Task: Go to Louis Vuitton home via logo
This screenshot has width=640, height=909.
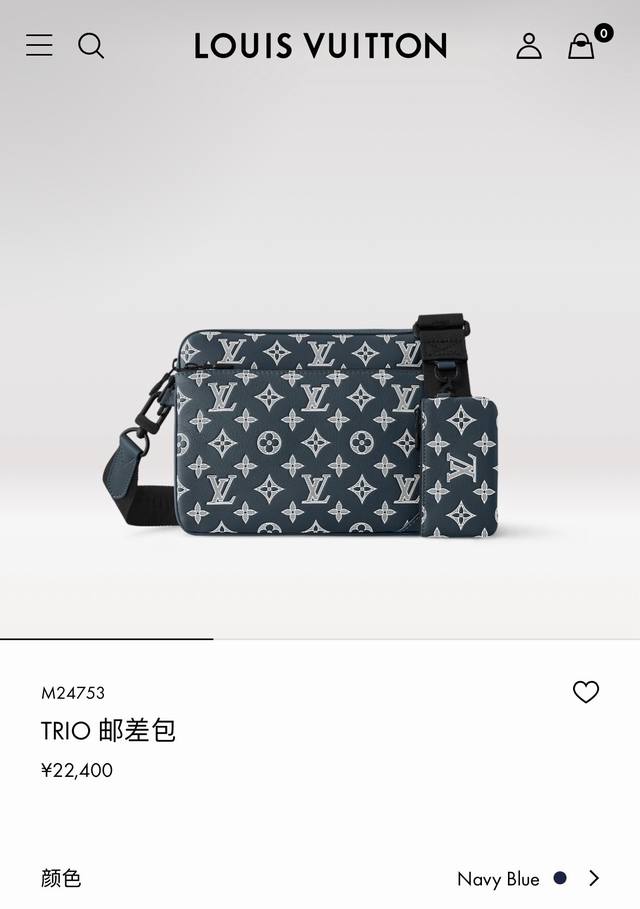Action: (320, 46)
